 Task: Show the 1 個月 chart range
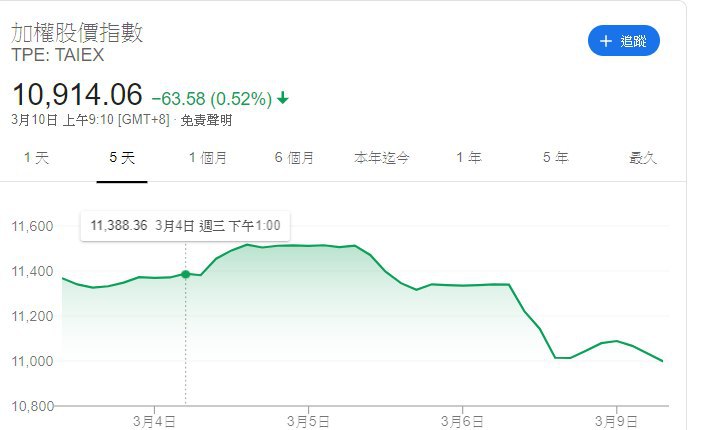click(x=208, y=158)
